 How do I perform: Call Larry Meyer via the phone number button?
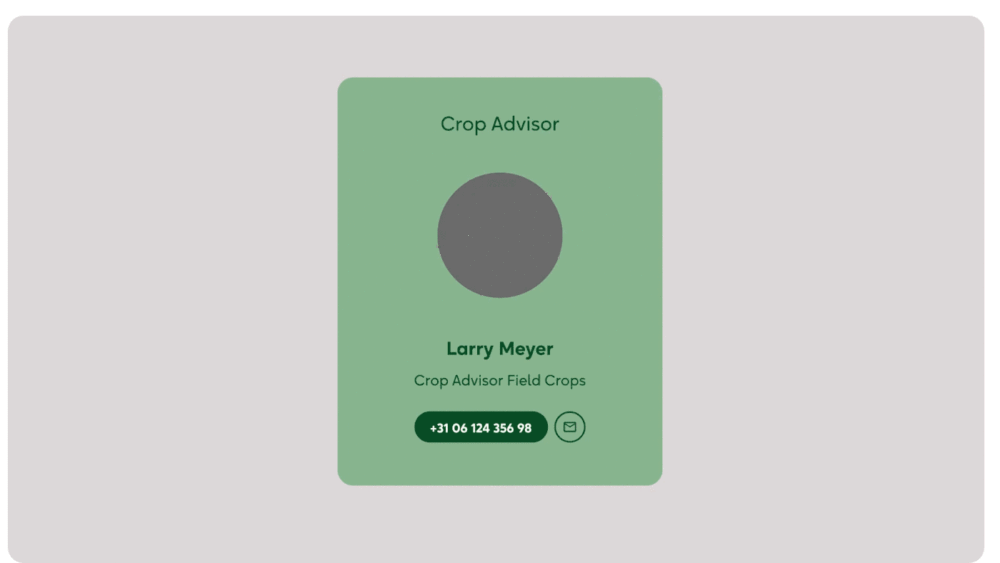point(481,428)
